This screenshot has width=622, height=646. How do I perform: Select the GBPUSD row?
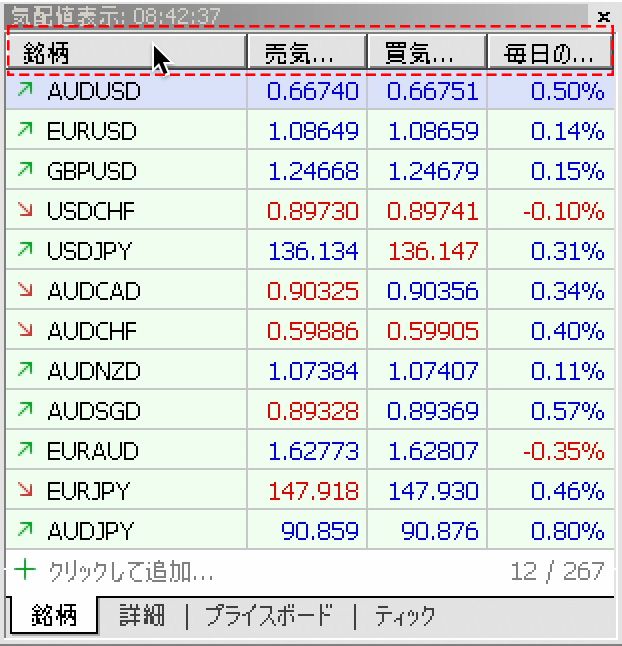click(x=91, y=172)
